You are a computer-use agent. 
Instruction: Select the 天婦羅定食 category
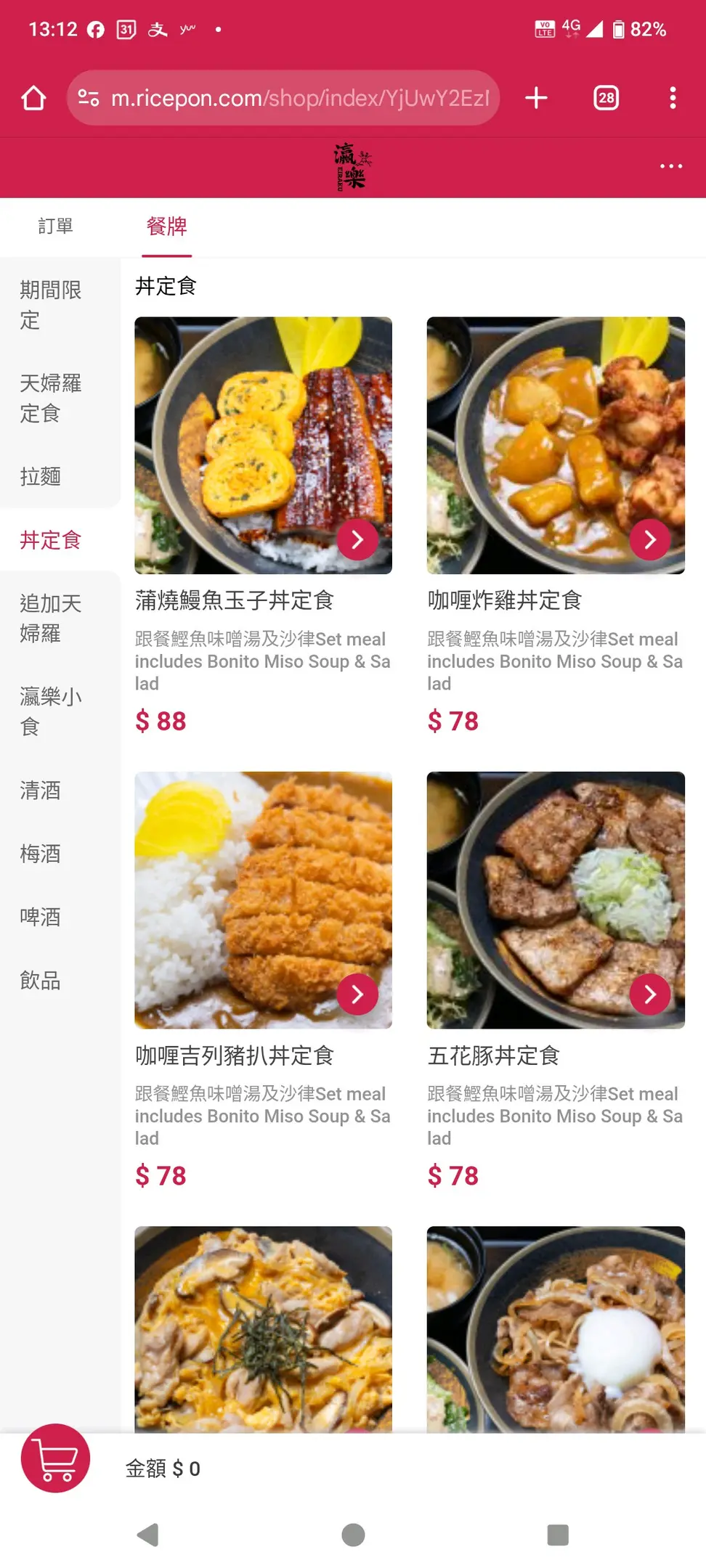pyautogui.click(x=51, y=398)
